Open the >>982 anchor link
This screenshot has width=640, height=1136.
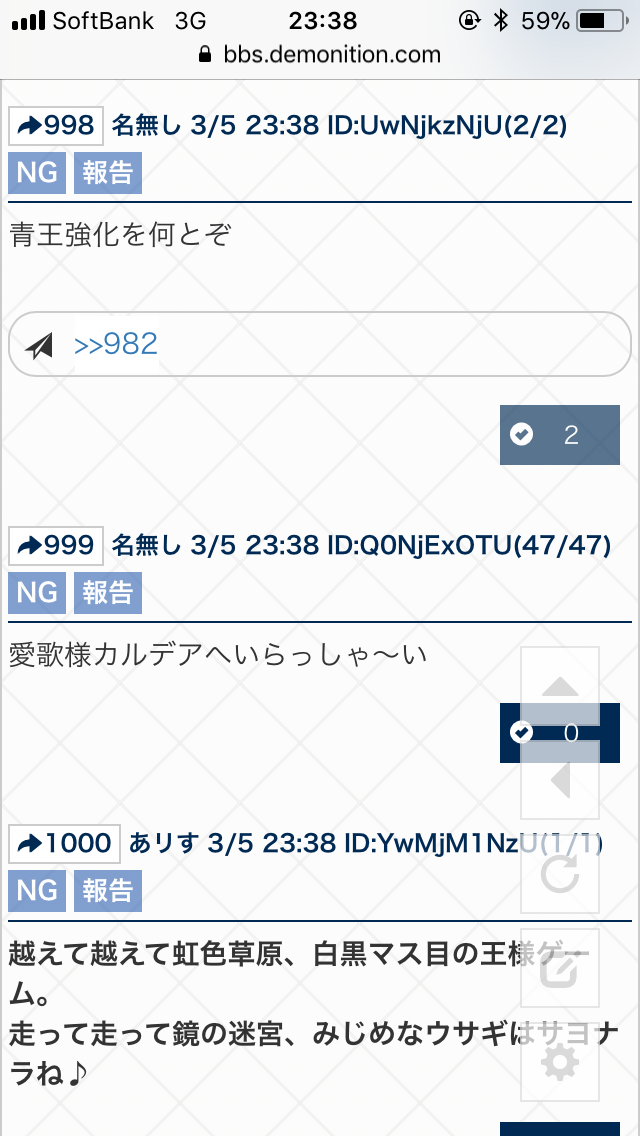(x=116, y=345)
